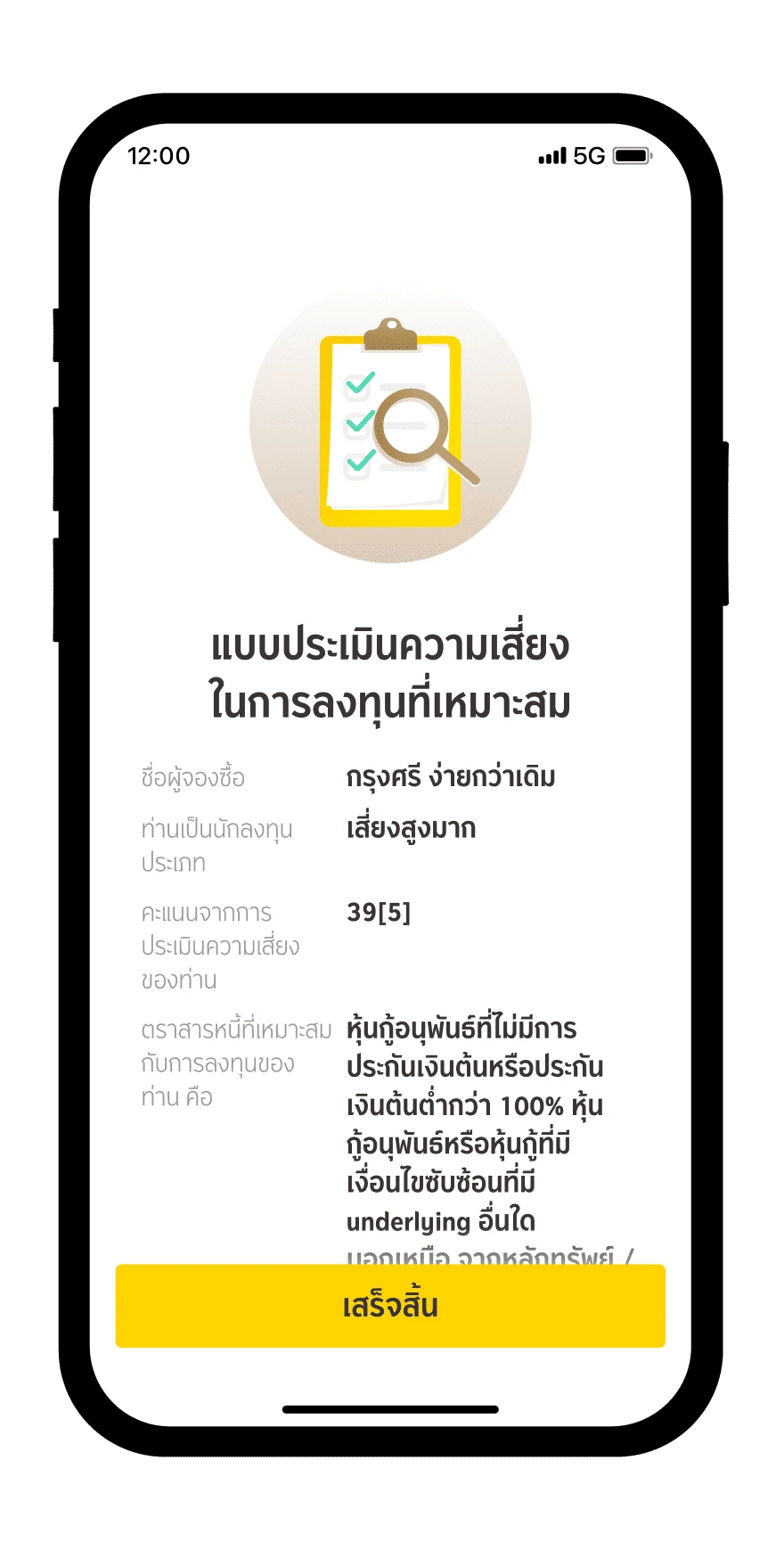
Task: Tap the yellow เสร็จสิ้น button
Action: pyautogui.click(x=390, y=1306)
